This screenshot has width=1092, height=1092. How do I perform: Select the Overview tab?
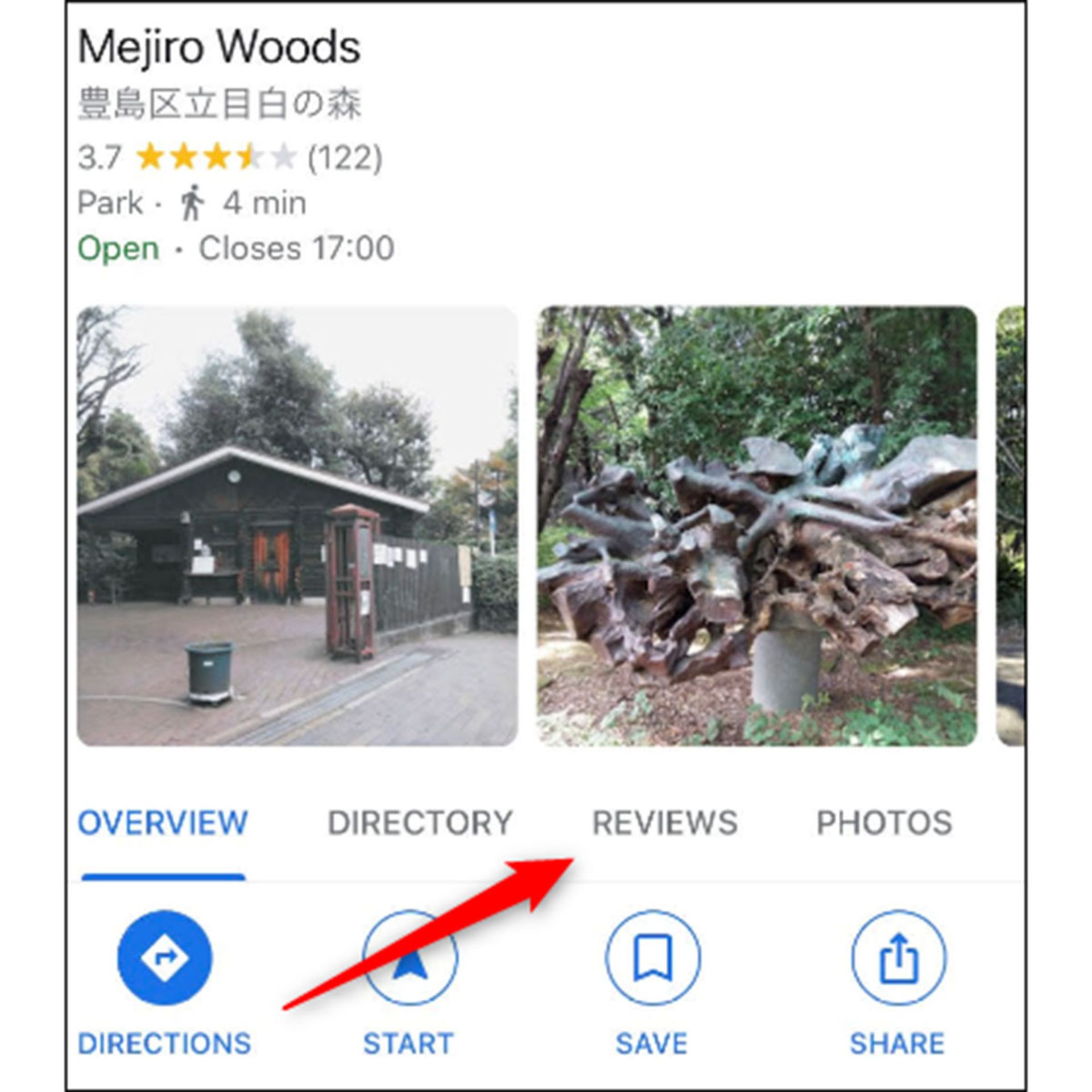pyautogui.click(x=163, y=823)
